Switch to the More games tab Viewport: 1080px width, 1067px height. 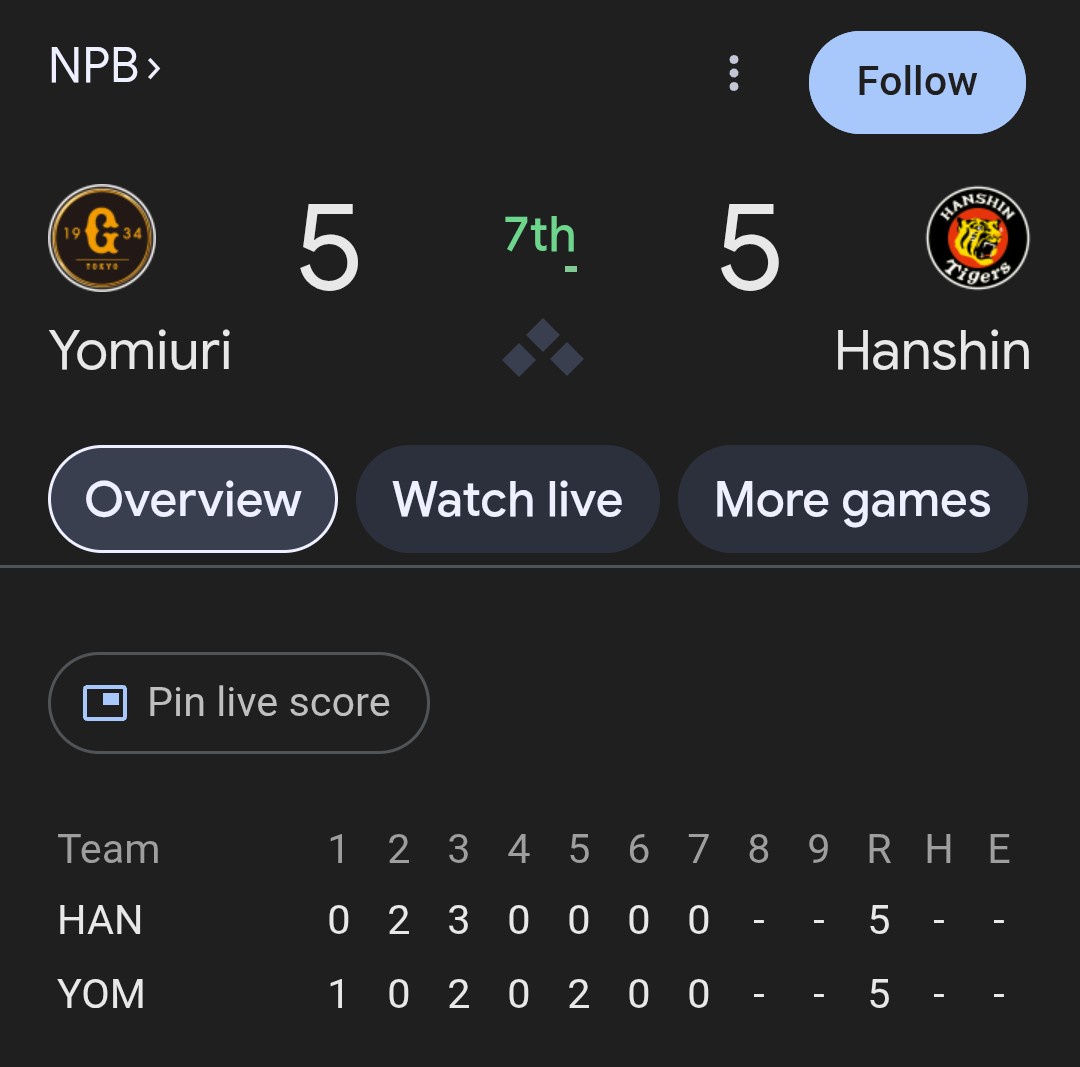point(852,499)
